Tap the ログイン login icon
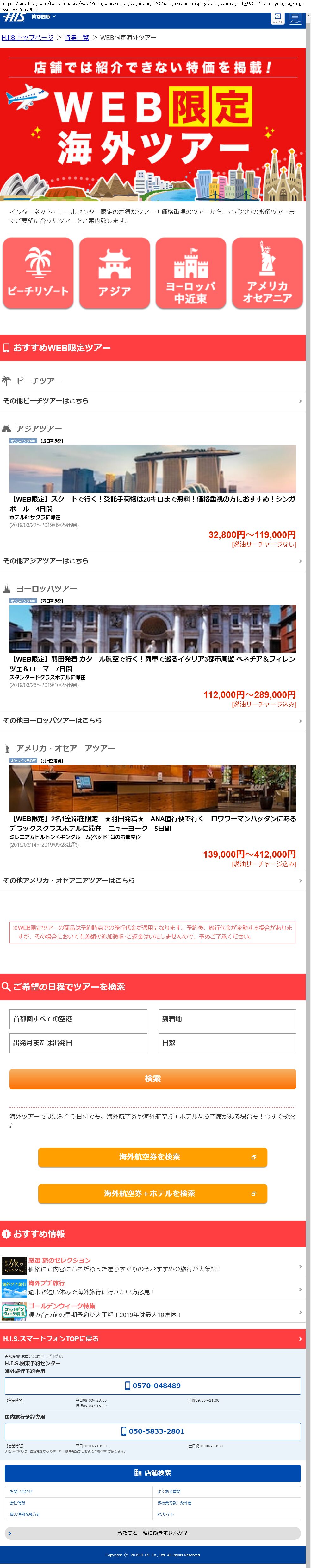311x1568 pixels. pyautogui.click(x=277, y=18)
